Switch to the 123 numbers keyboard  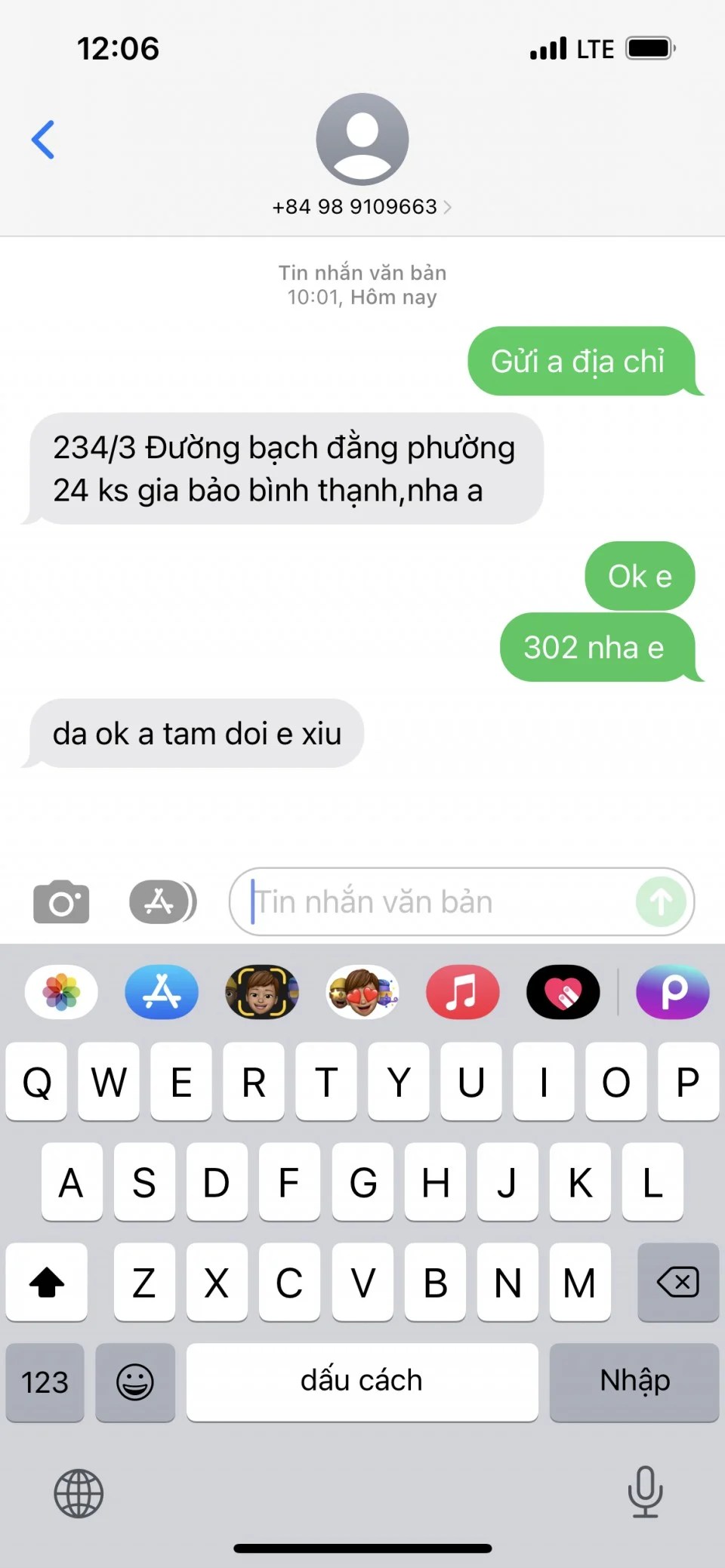(x=45, y=1382)
